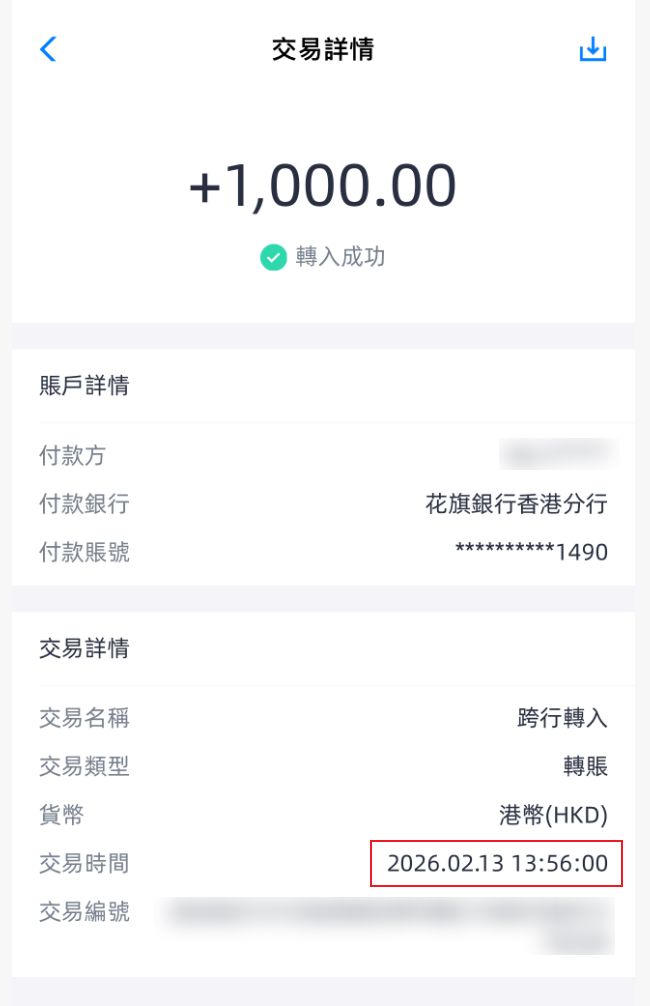Go back from transaction details
The height and width of the screenshot is (1006, 650).
48,49
